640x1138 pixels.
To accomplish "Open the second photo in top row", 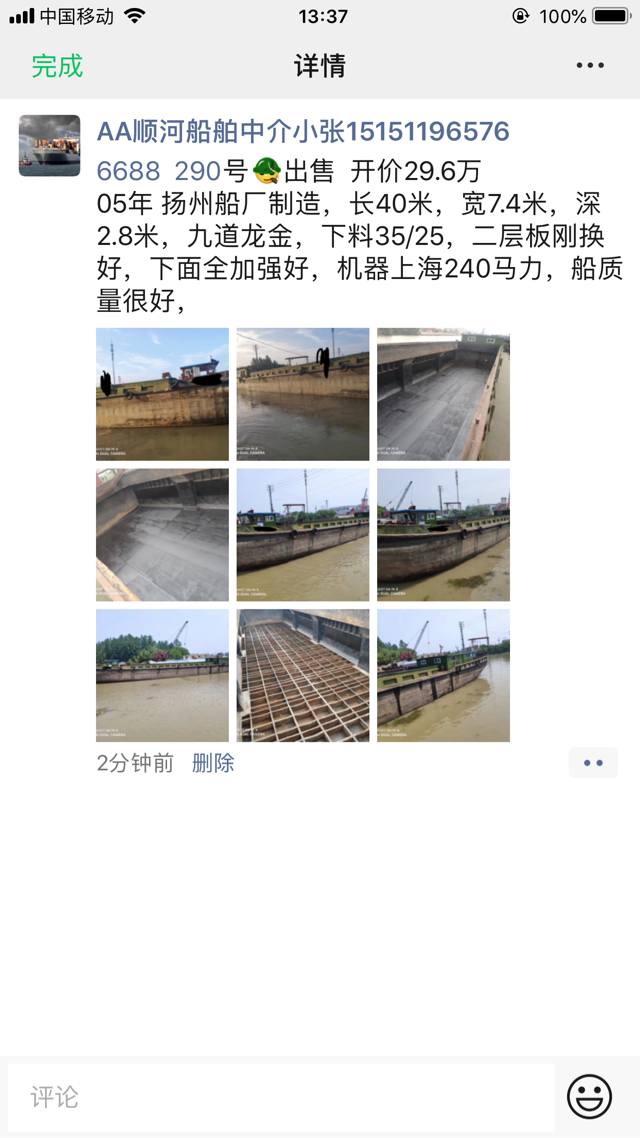I will [303, 394].
